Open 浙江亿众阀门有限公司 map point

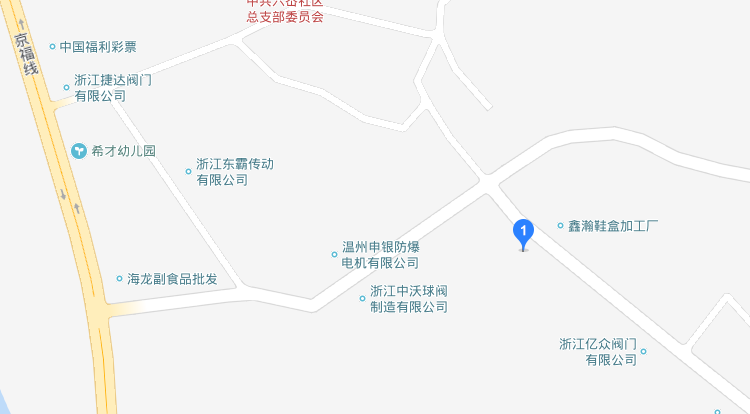coord(597,351)
